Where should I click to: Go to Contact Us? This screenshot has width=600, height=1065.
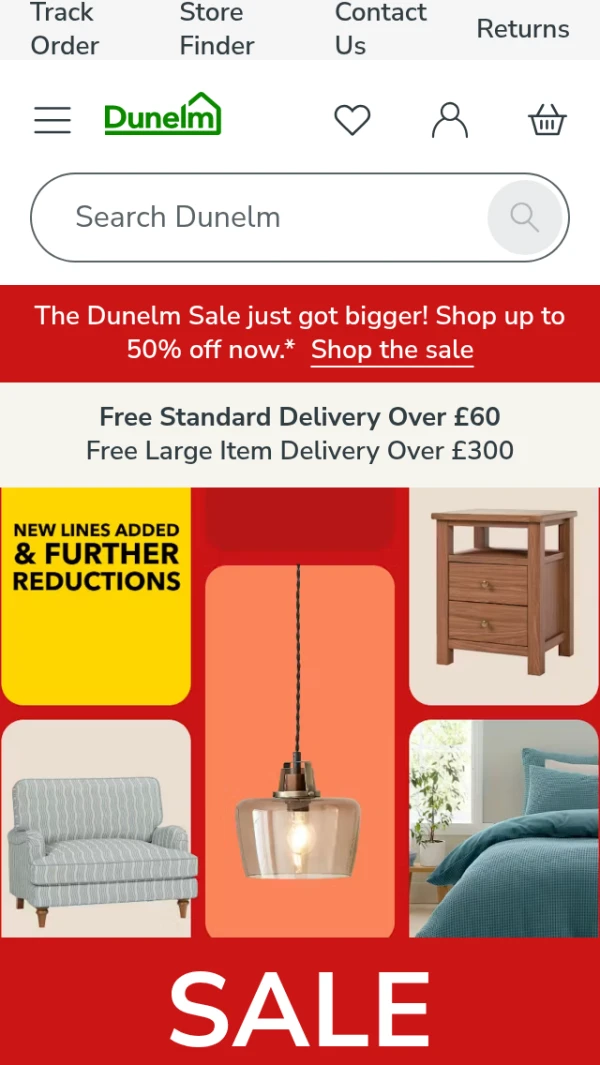point(381,29)
